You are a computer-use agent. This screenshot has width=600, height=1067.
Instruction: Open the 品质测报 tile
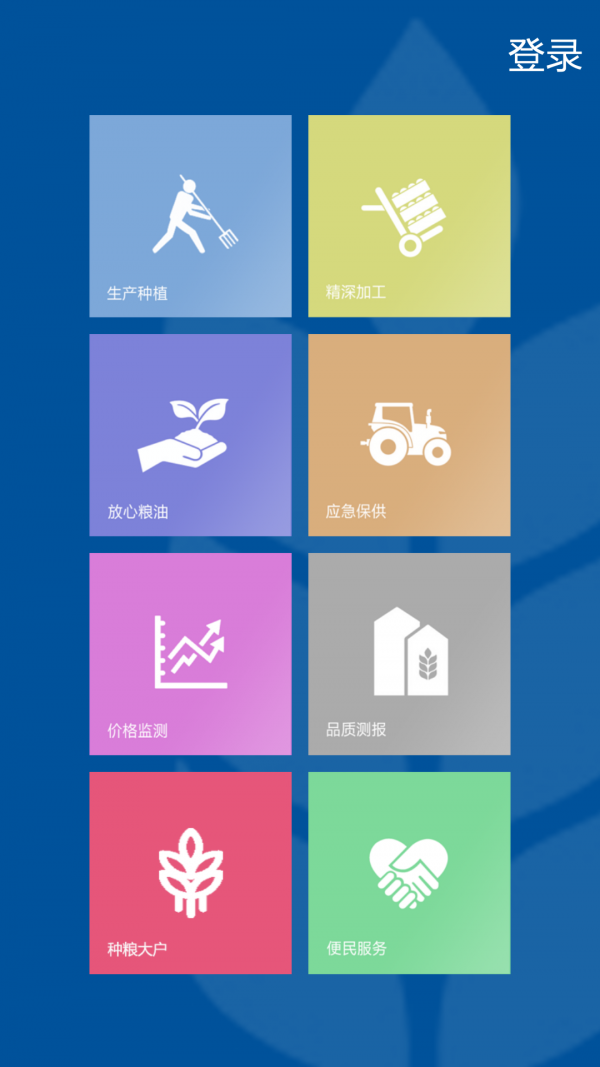[410, 654]
